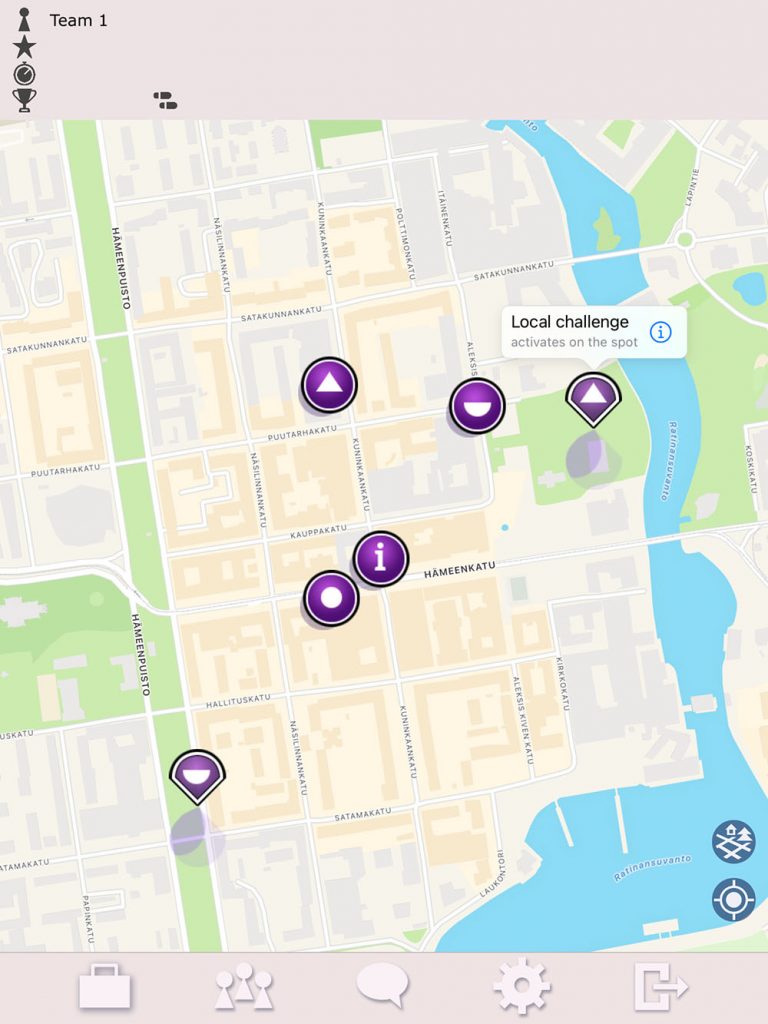
Task: Select the circle-dot marker near Hämeenkatu
Action: point(331,598)
